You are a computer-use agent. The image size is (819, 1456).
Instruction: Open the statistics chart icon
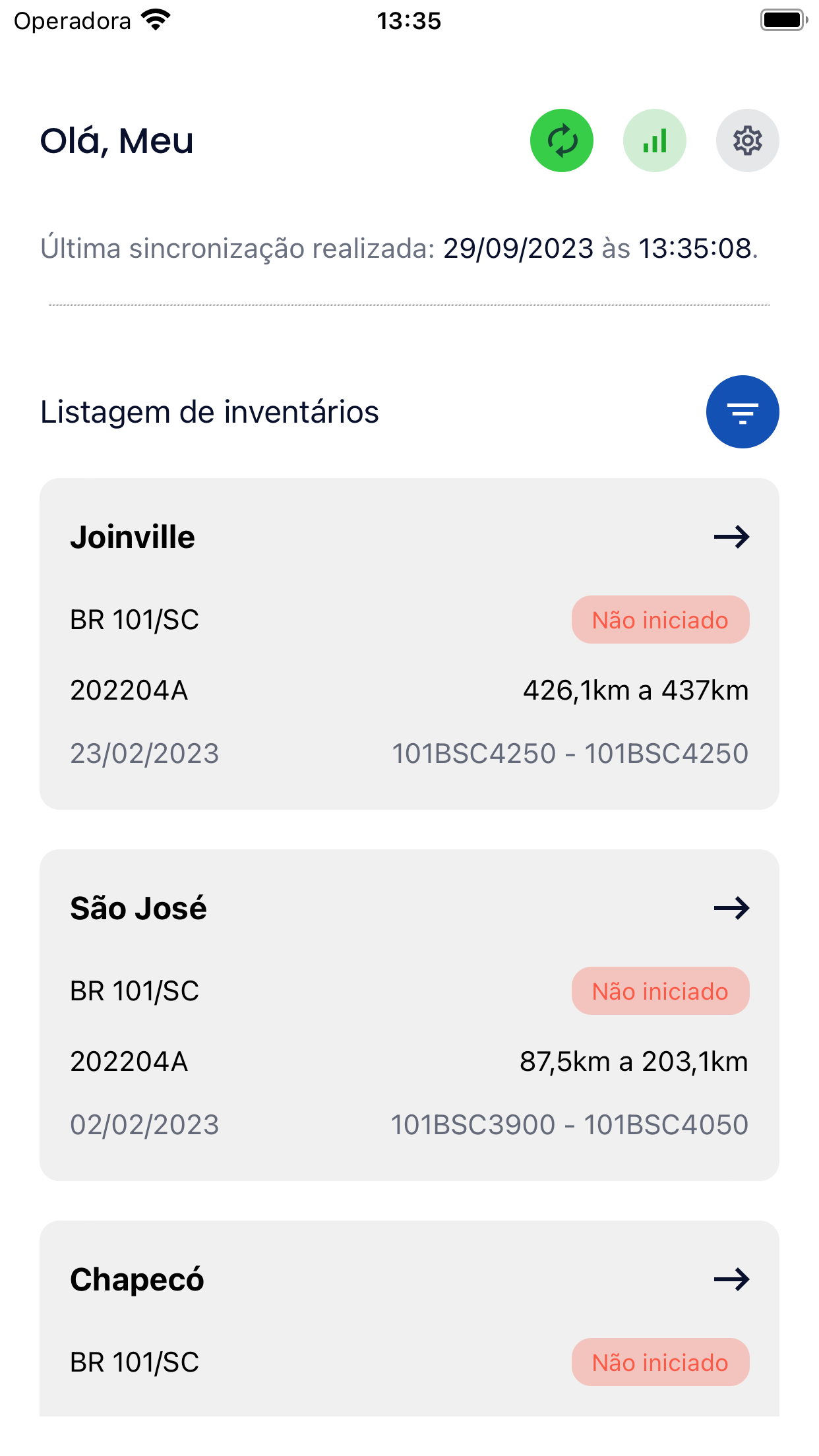[x=655, y=140]
